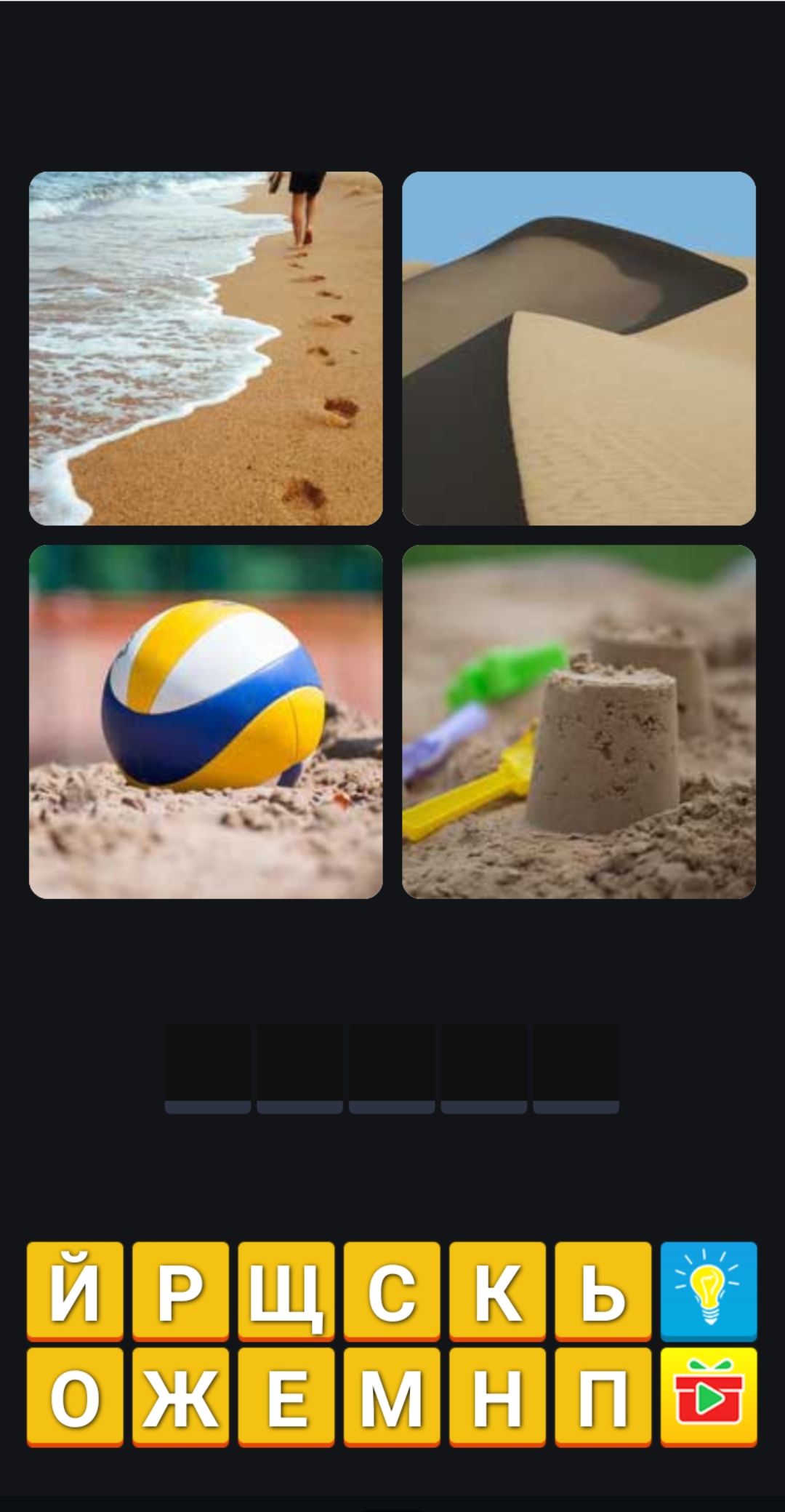The height and width of the screenshot is (1512, 785).
Task: Select the letter tile Р
Action: pos(180,1289)
